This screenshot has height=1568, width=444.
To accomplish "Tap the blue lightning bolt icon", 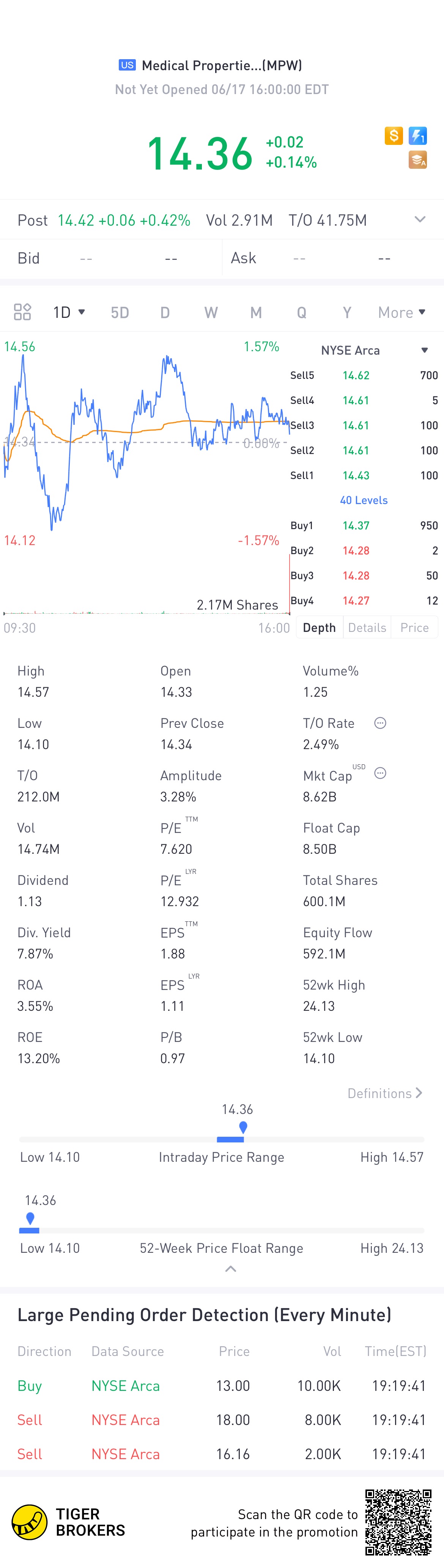I will click(x=418, y=136).
